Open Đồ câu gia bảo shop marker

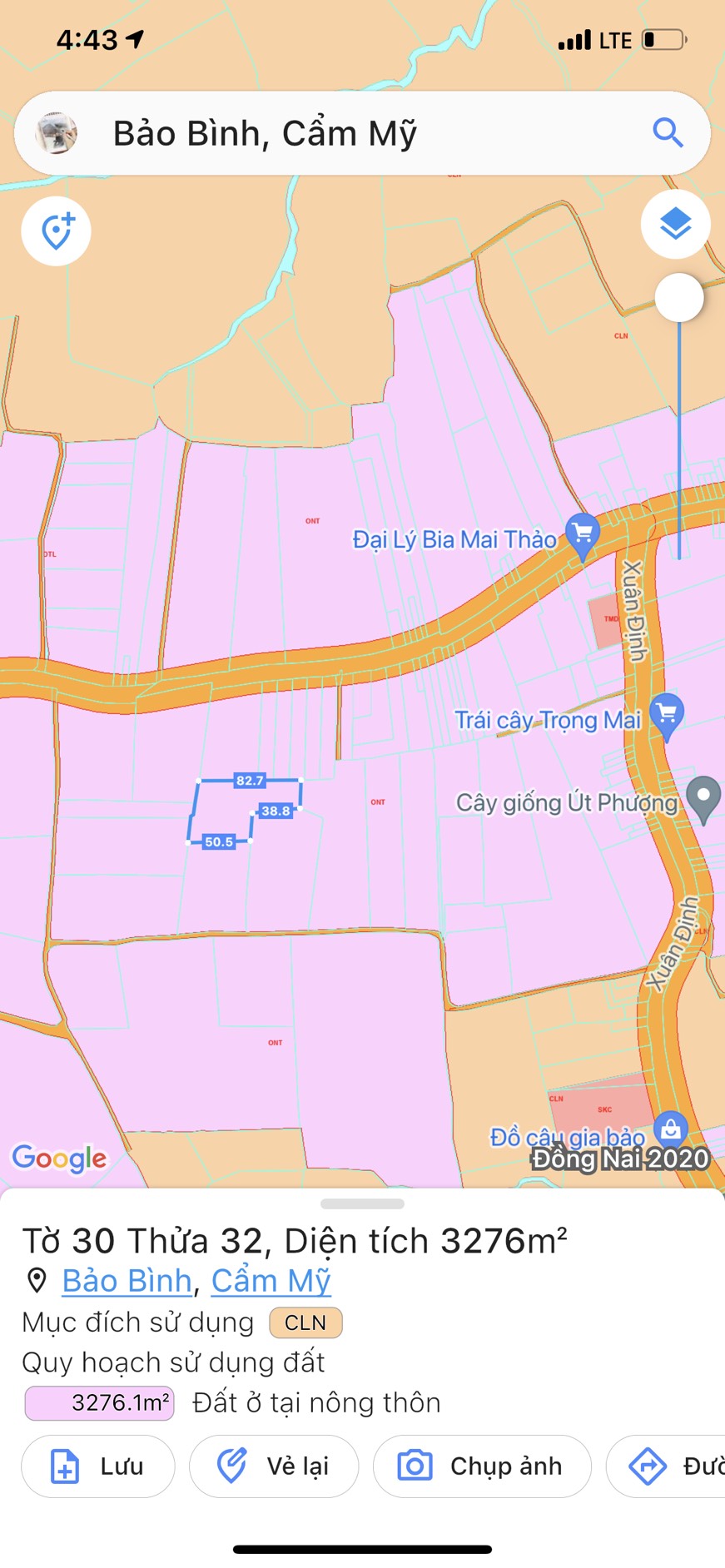670,1130
